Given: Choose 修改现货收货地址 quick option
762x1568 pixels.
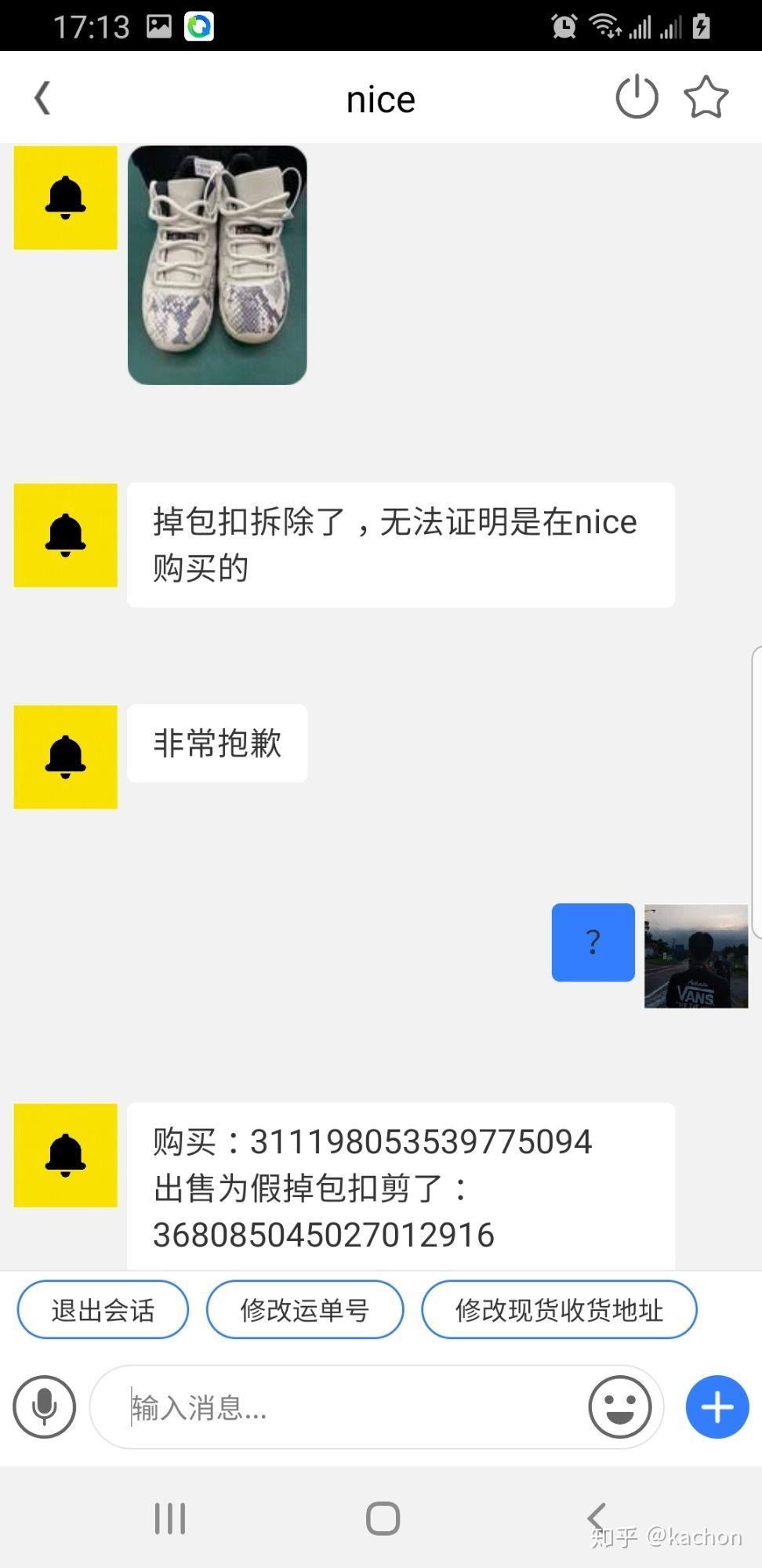Looking at the screenshot, I should (559, 1310).
